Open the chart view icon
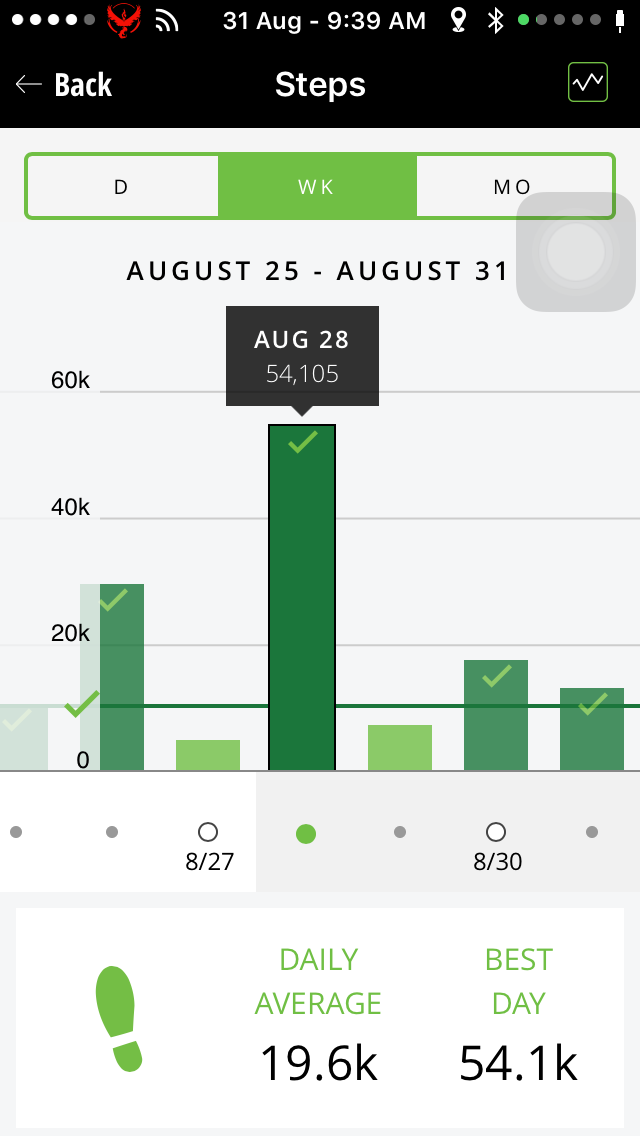The width and height of the screenshot is (640, 1136). coord(588,82)
